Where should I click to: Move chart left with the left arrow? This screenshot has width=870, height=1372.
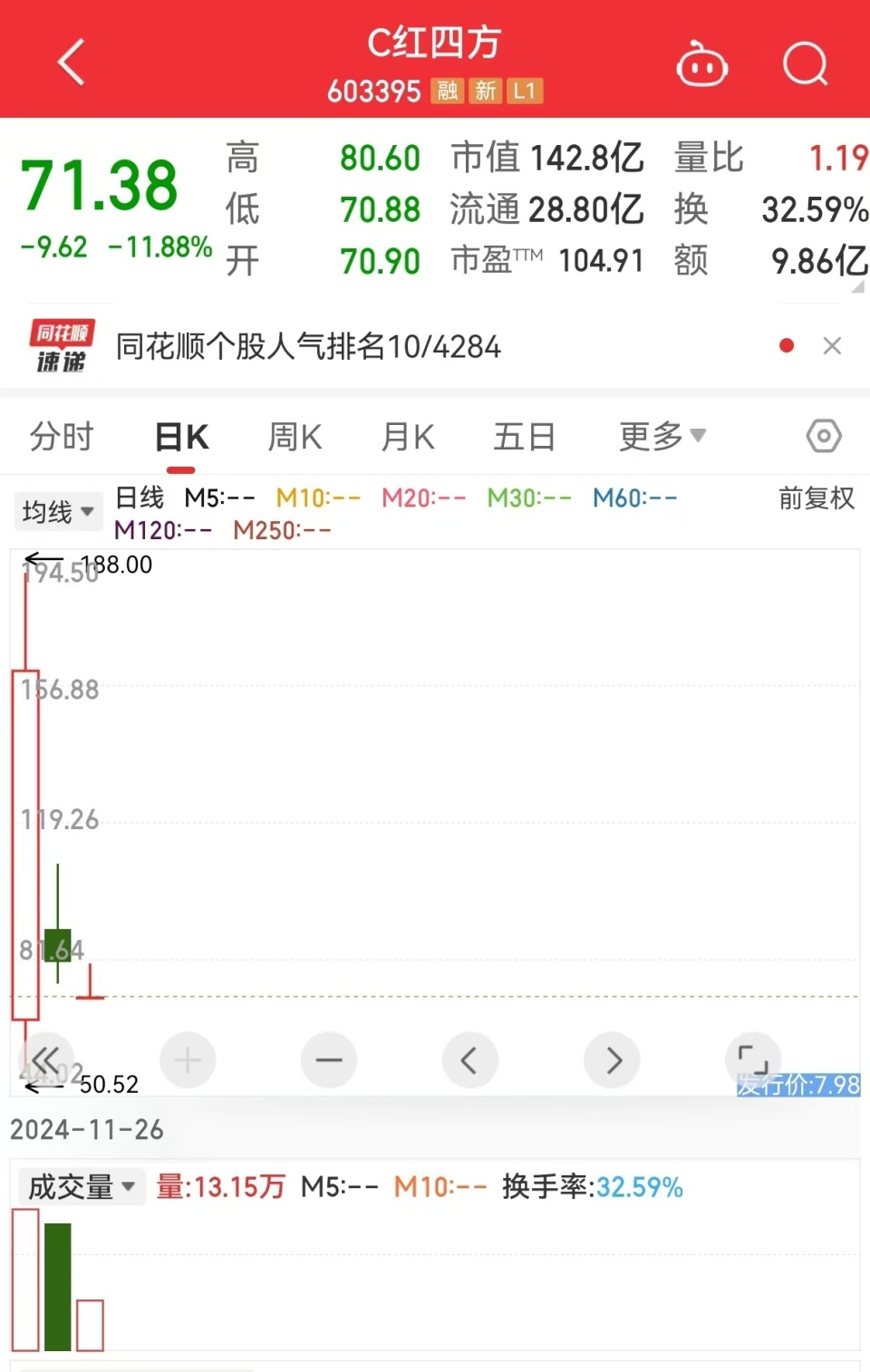tap(470, 1059)
